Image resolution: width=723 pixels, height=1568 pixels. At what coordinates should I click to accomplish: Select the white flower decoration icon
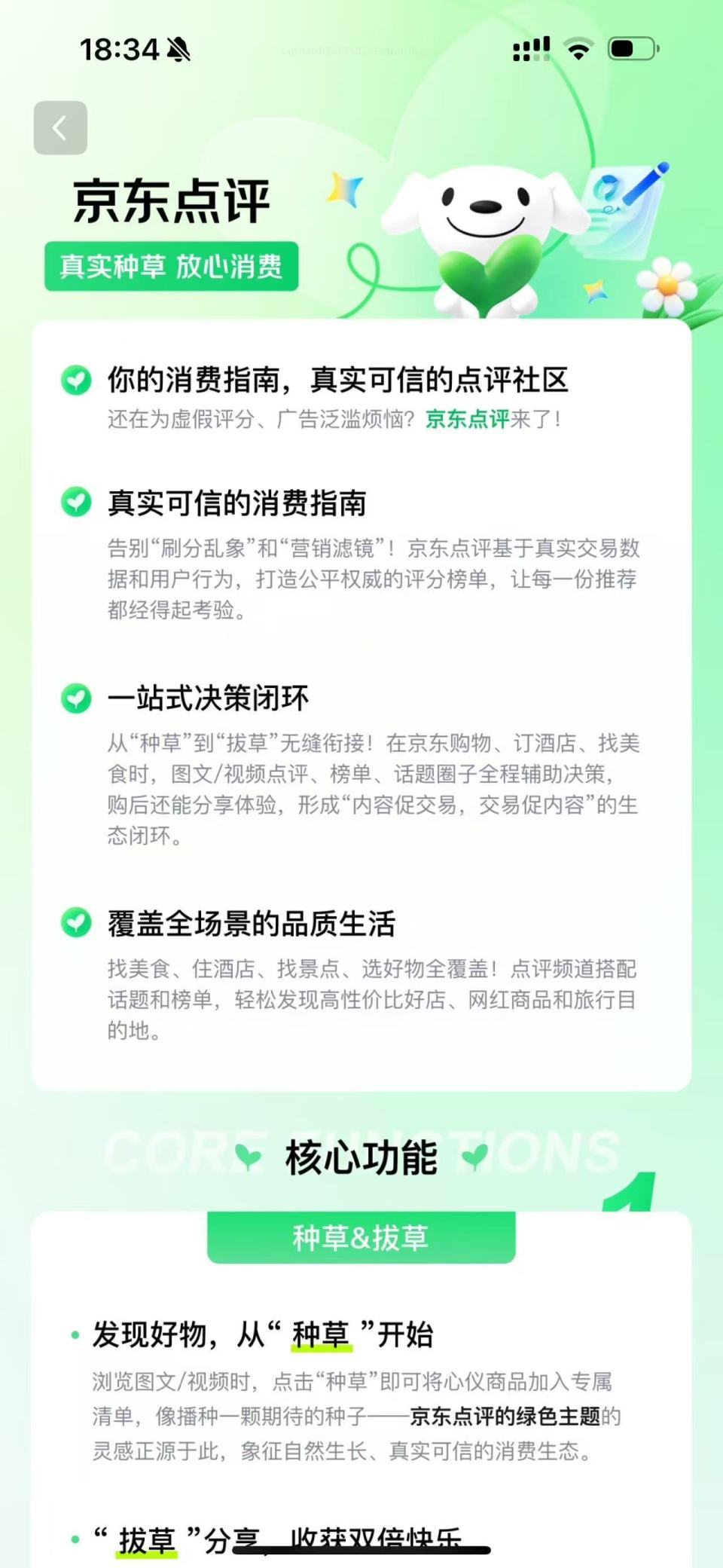point(666,286)
